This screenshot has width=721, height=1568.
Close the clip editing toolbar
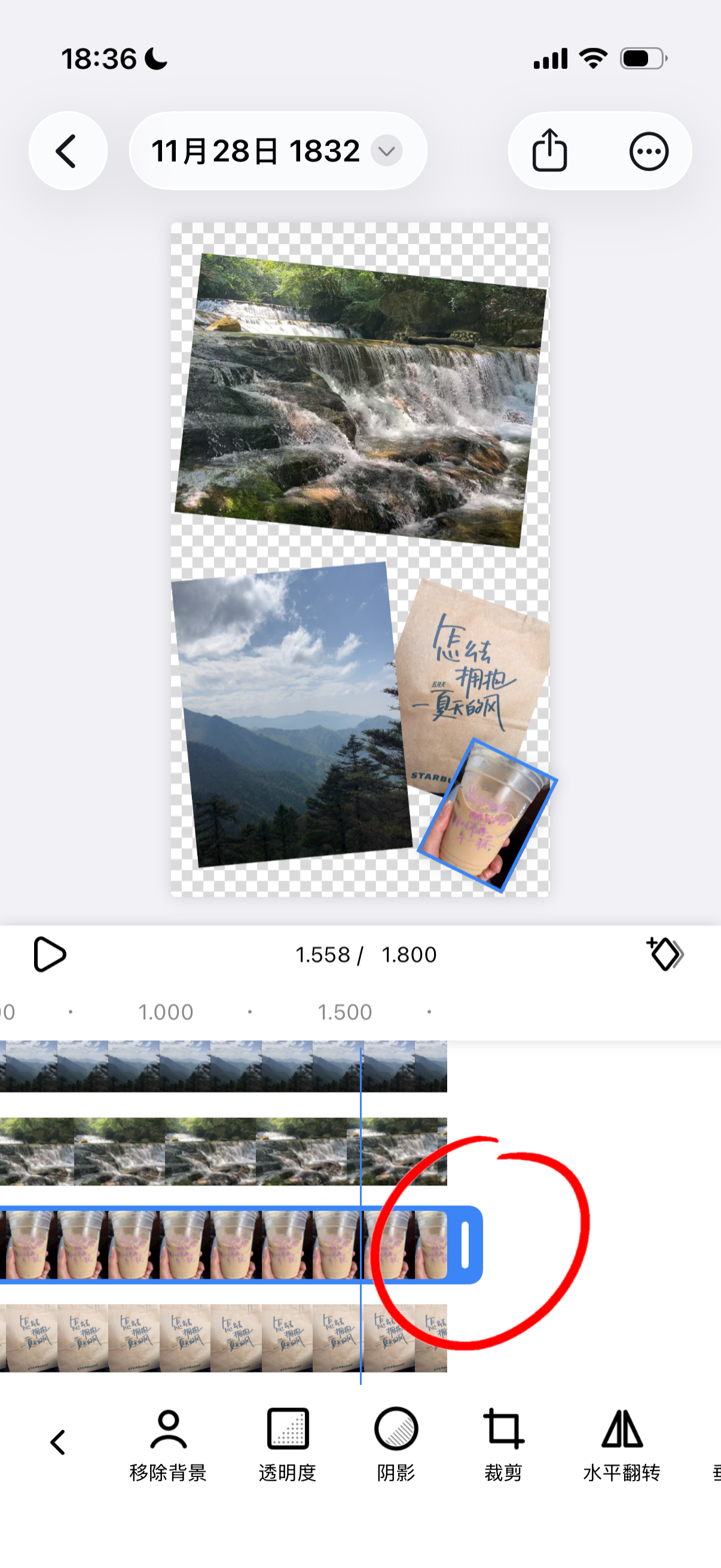point(58,1442)
